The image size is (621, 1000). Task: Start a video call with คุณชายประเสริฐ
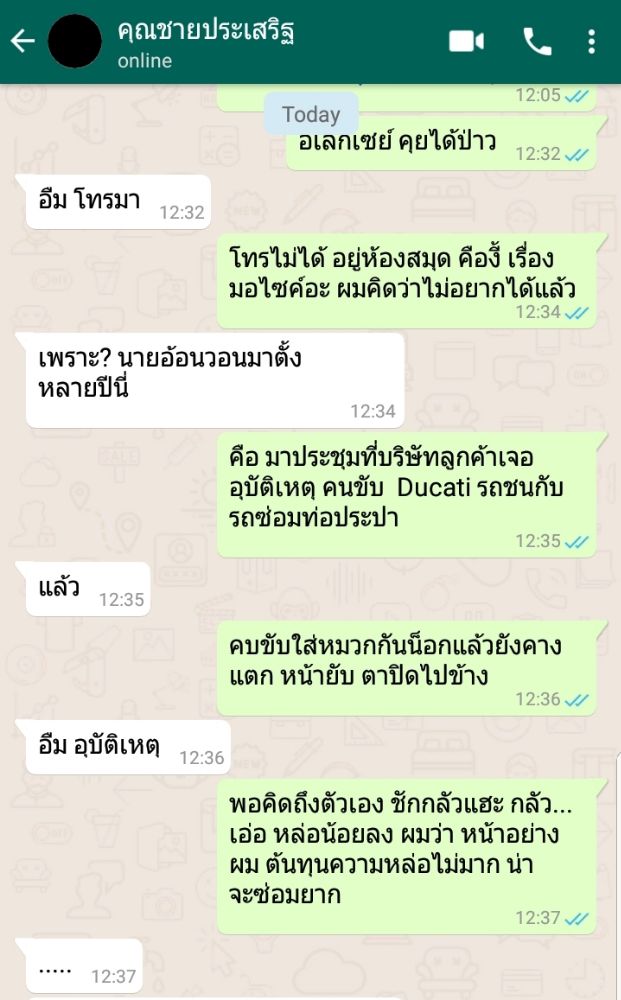(466, 41)
